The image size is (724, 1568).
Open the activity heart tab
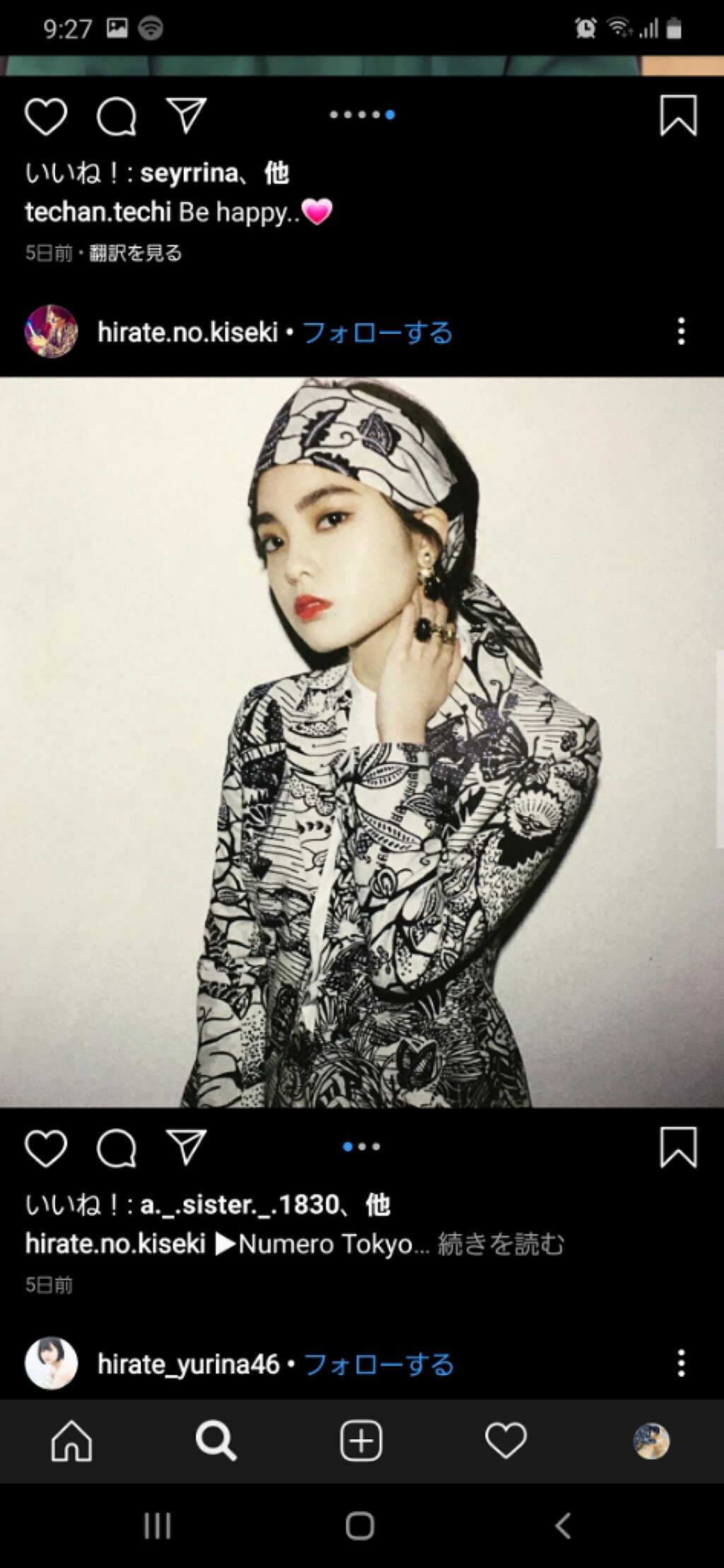[506, 1441]
